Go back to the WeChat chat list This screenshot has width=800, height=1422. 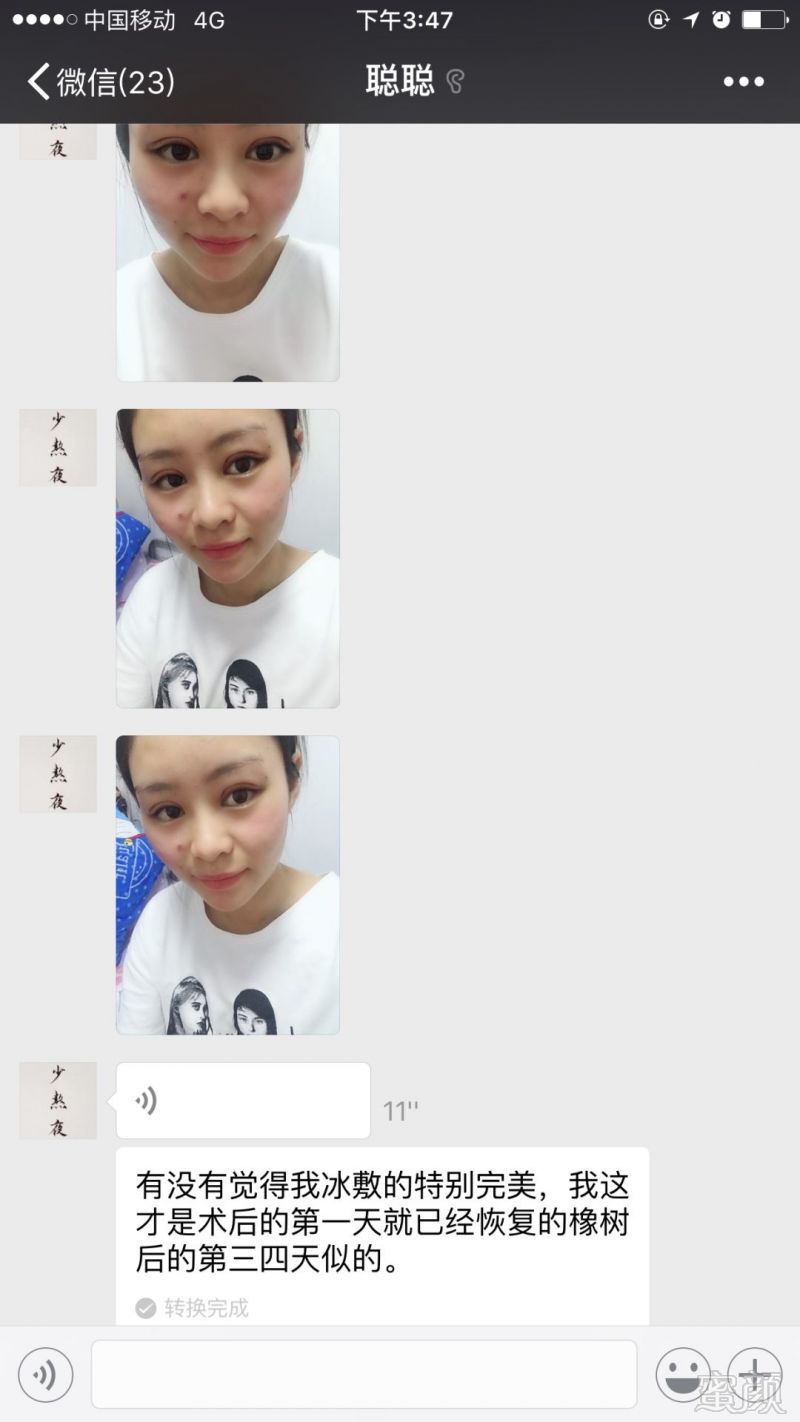pos(100,82)
